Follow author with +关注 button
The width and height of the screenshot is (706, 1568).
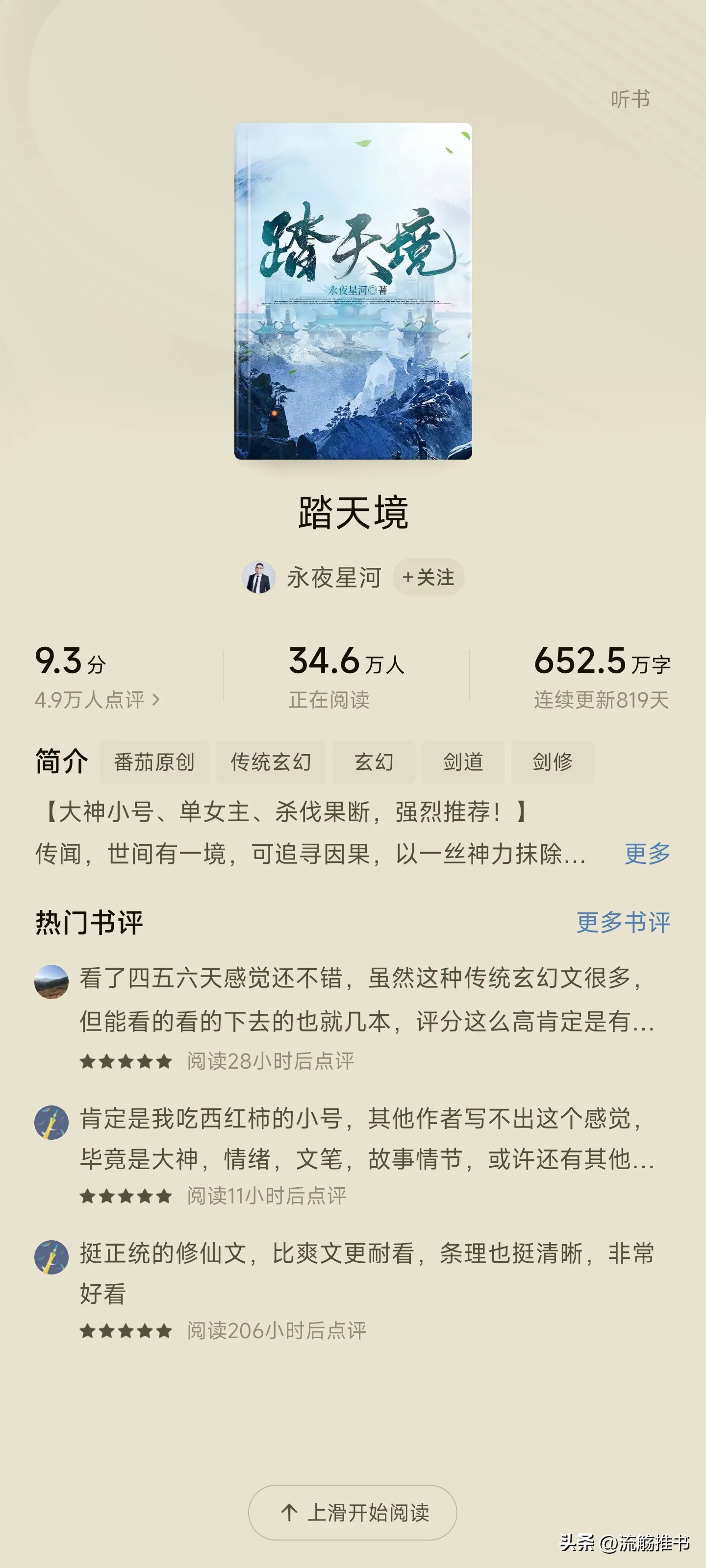428,577
